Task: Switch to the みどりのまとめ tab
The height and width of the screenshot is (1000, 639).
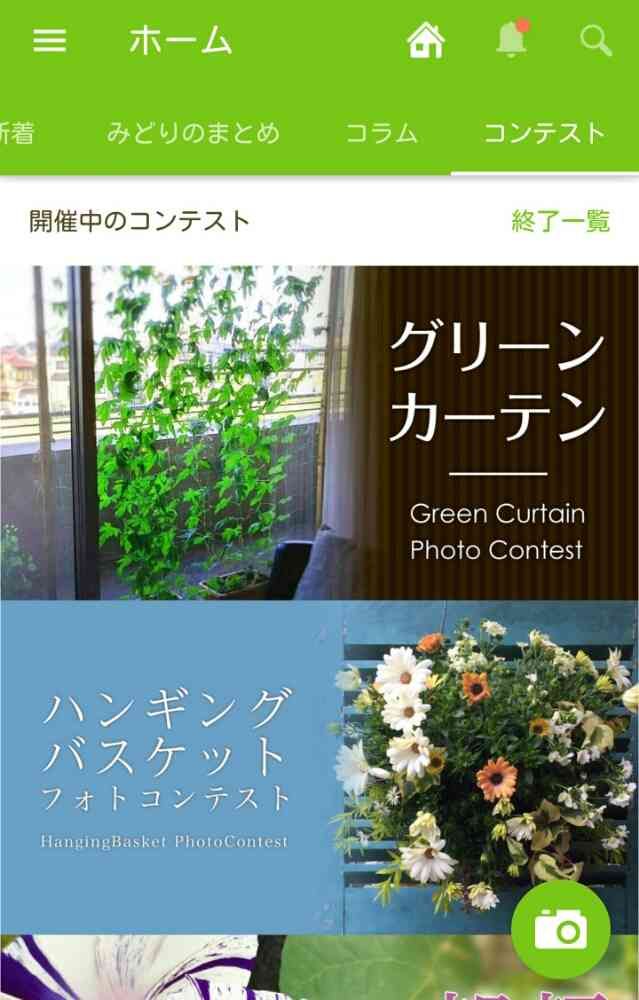Action: point(193,133)
